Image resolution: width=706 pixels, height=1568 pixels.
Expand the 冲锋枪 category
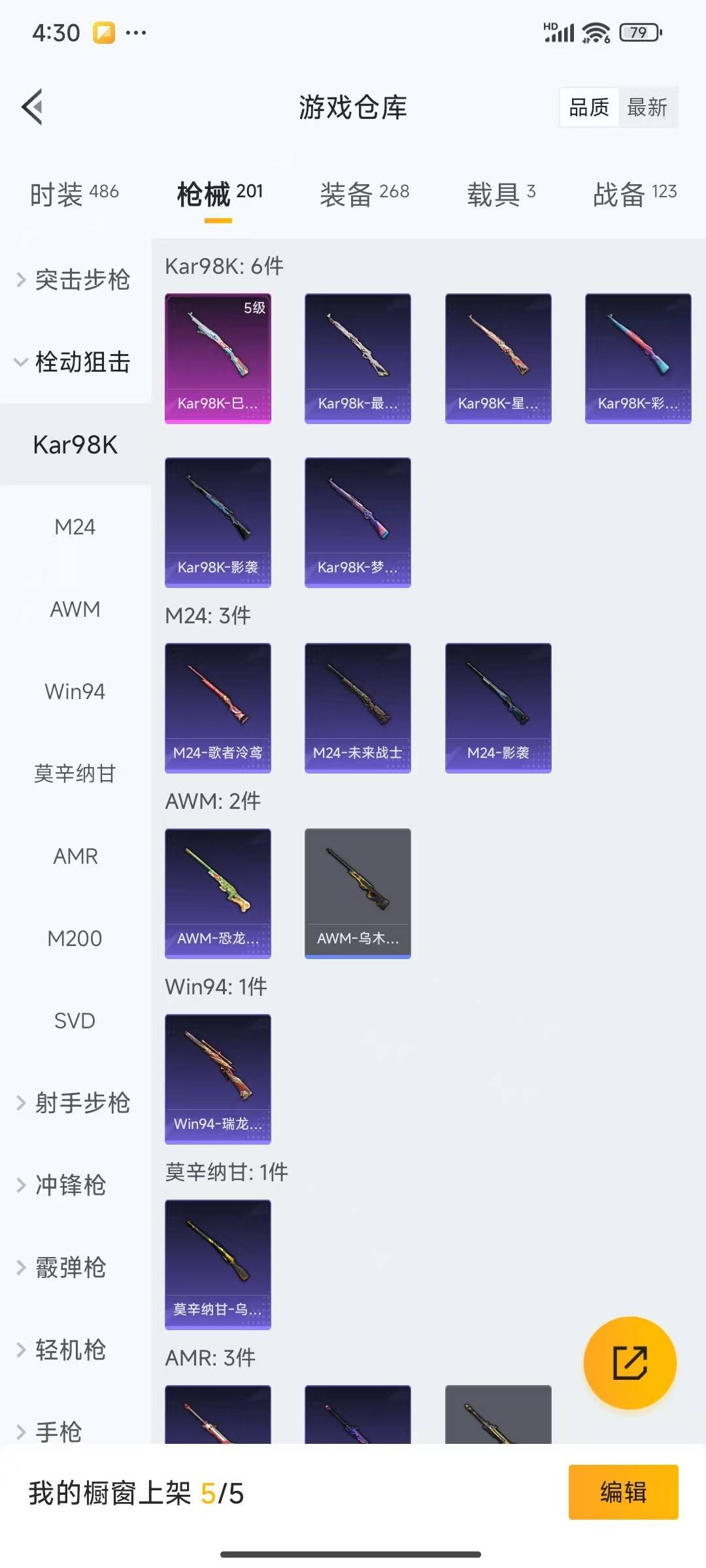71,1185
